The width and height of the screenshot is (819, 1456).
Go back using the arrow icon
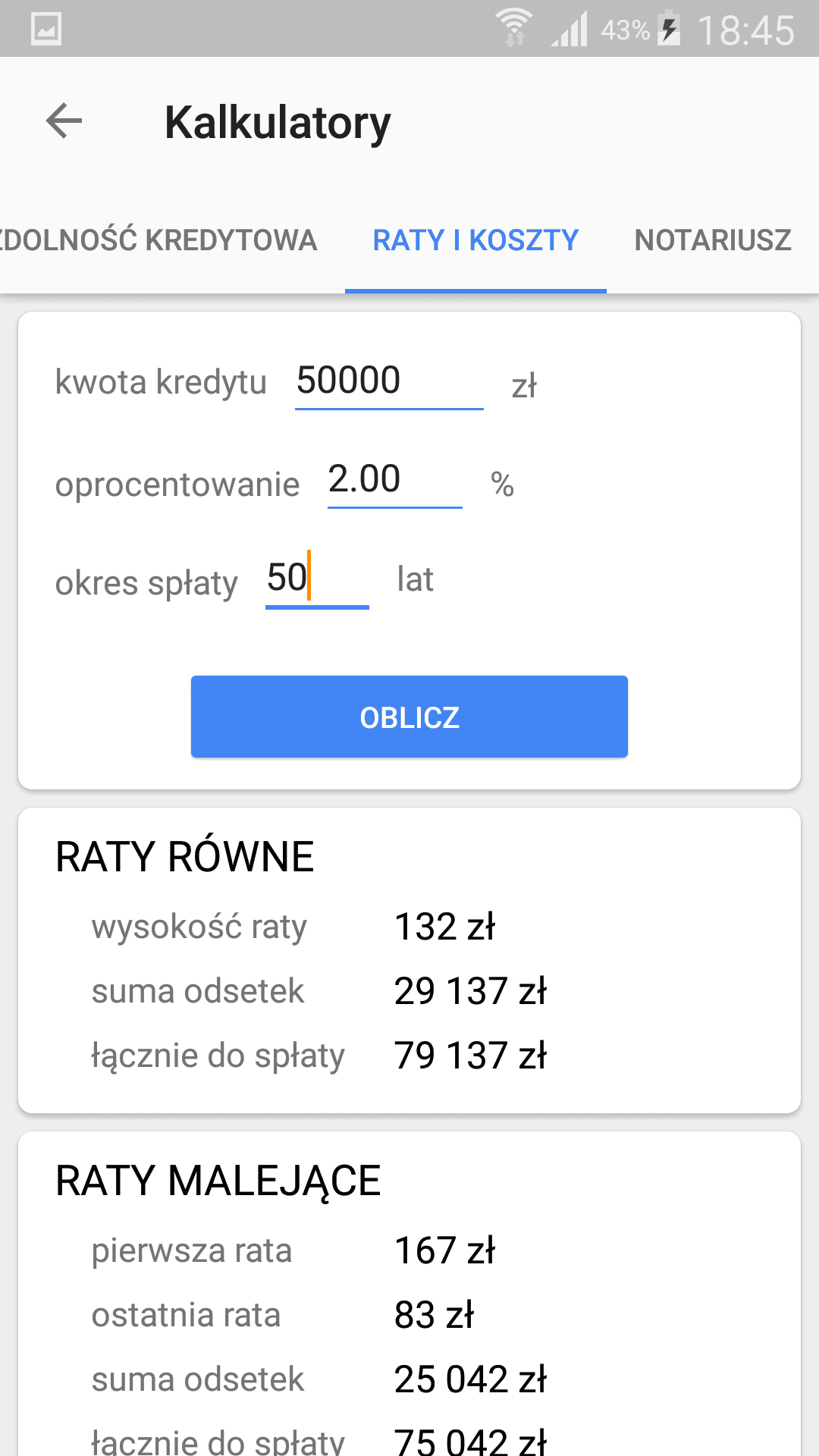point(64,121)
